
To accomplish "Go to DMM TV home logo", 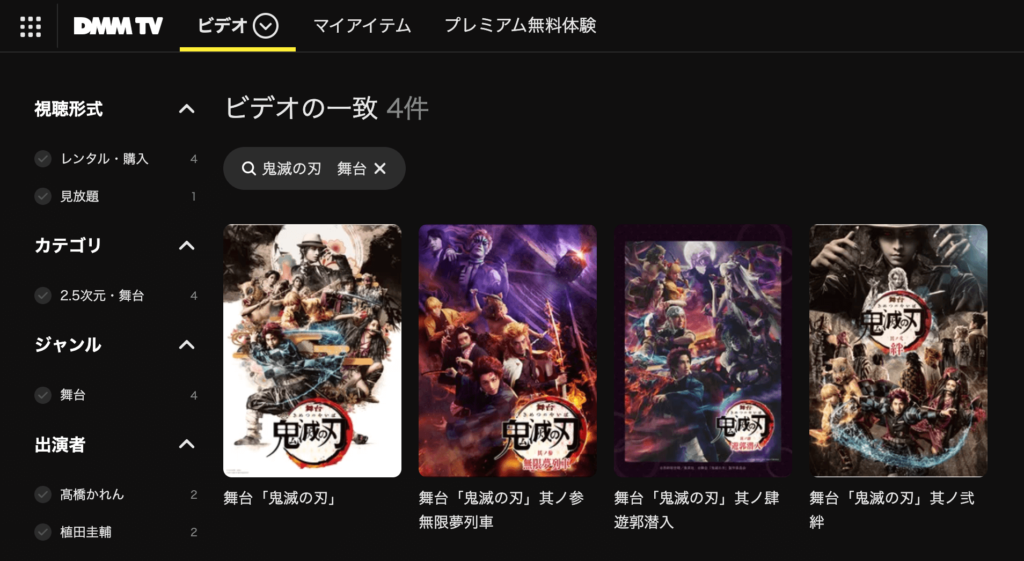I will 117,26.
